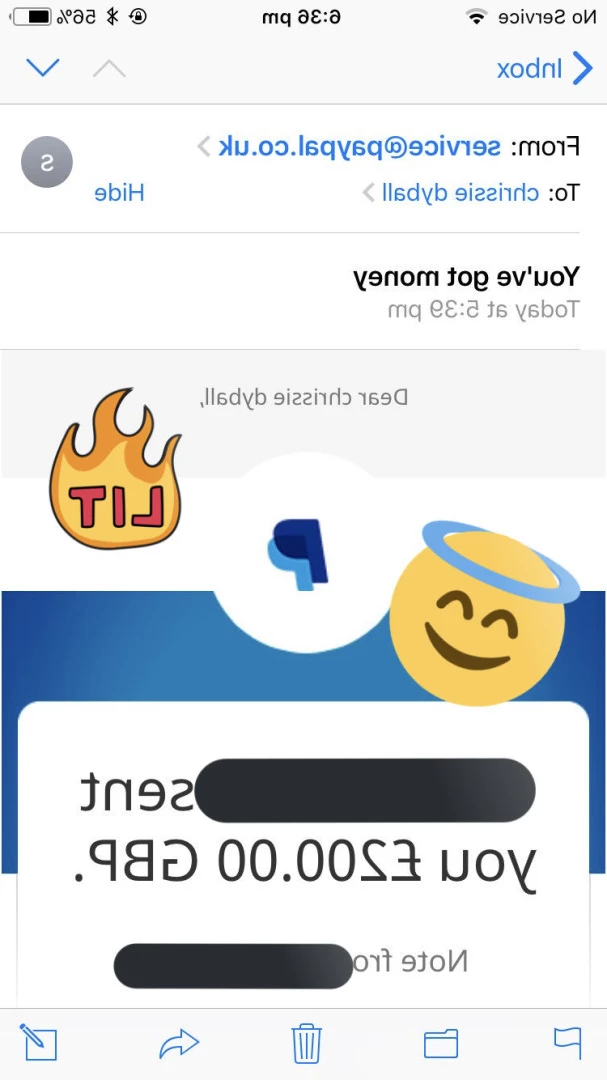
Task: Jump to the next message with the blue down arrow
Action: click(x=43, y=68)
